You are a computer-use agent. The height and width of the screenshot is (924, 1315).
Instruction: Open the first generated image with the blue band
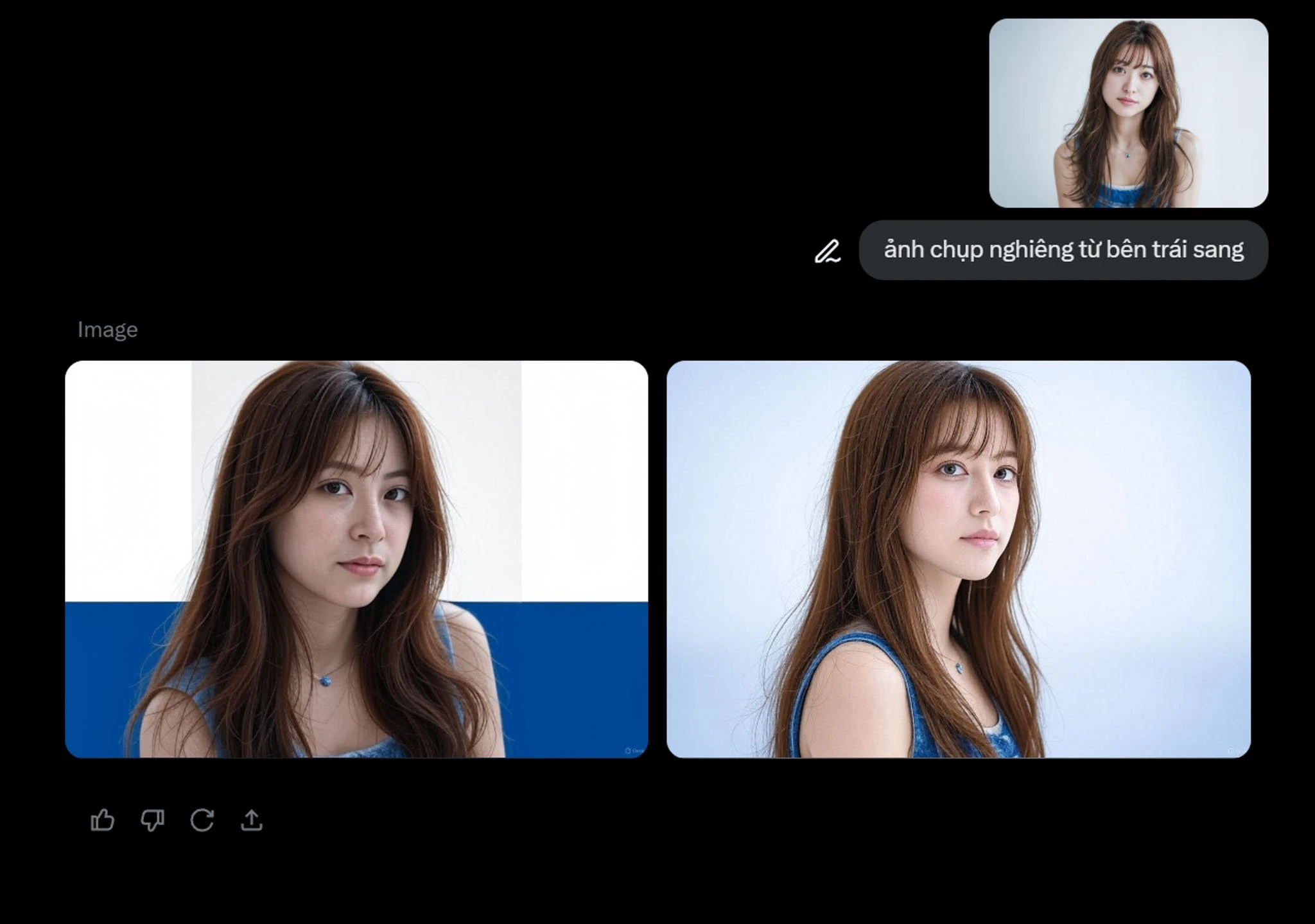click(x=356, y=559)
